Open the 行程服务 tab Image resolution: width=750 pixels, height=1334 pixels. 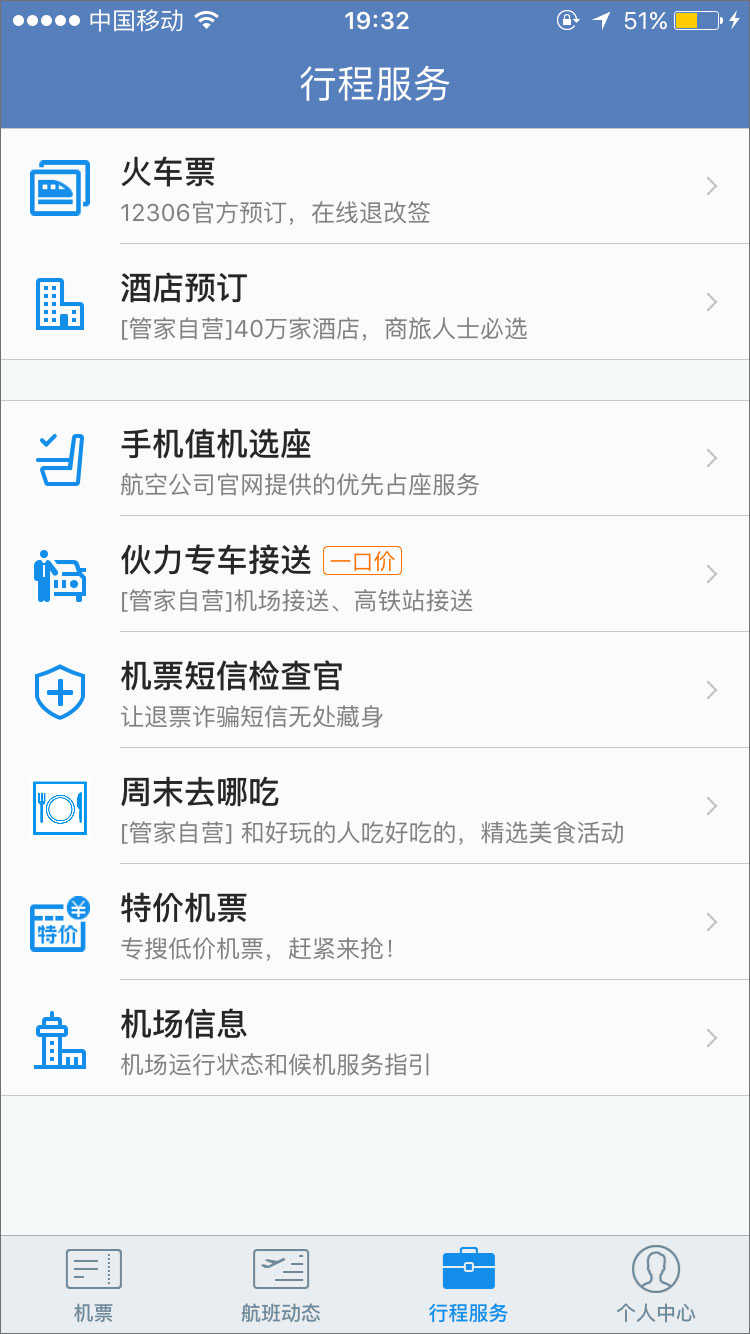coord(469,1283)
